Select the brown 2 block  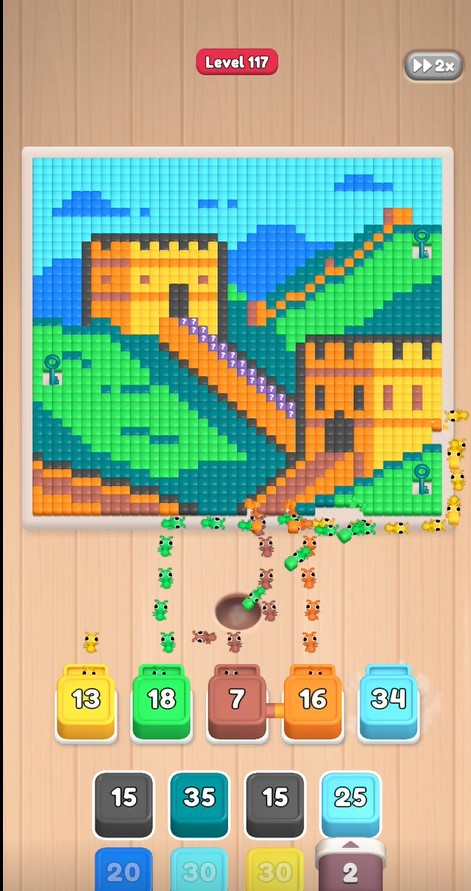click(351, 867)
